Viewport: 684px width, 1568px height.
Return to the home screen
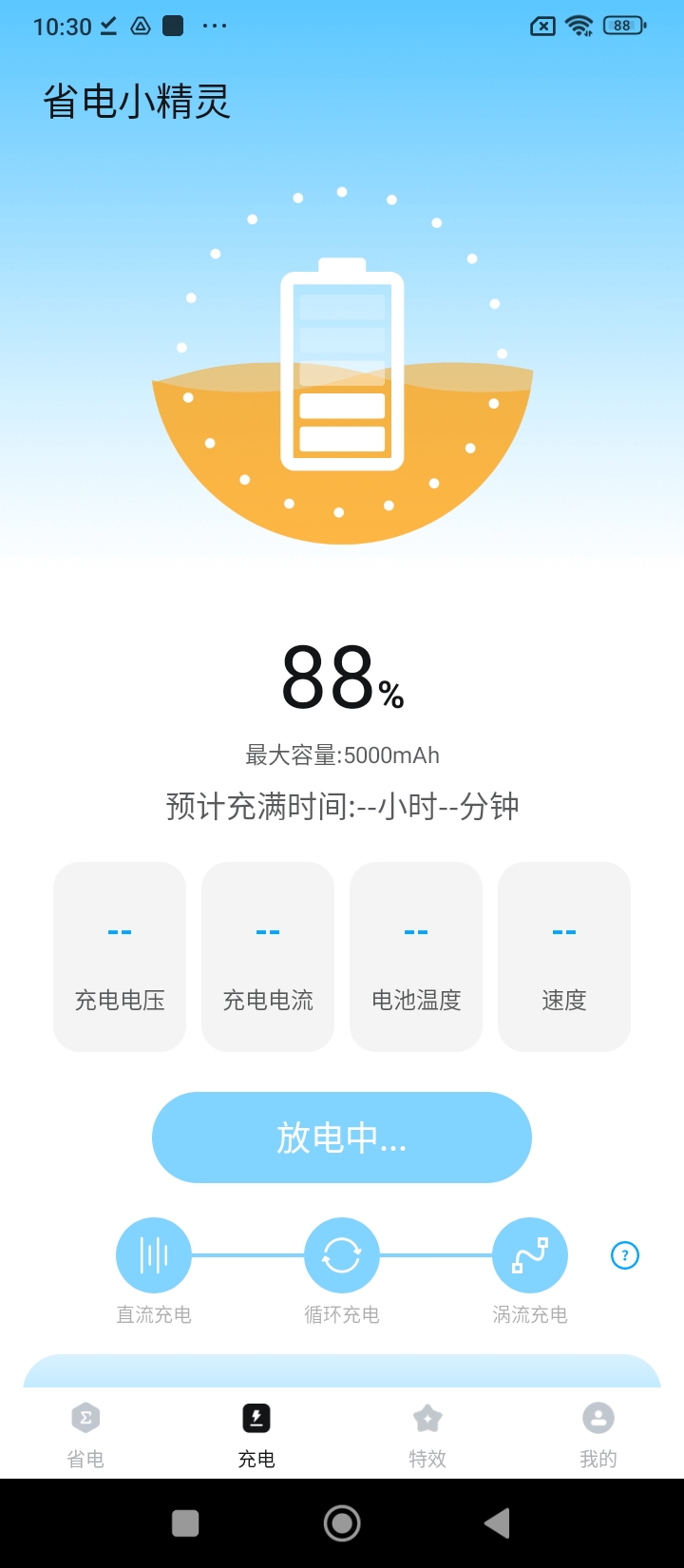342,1523
